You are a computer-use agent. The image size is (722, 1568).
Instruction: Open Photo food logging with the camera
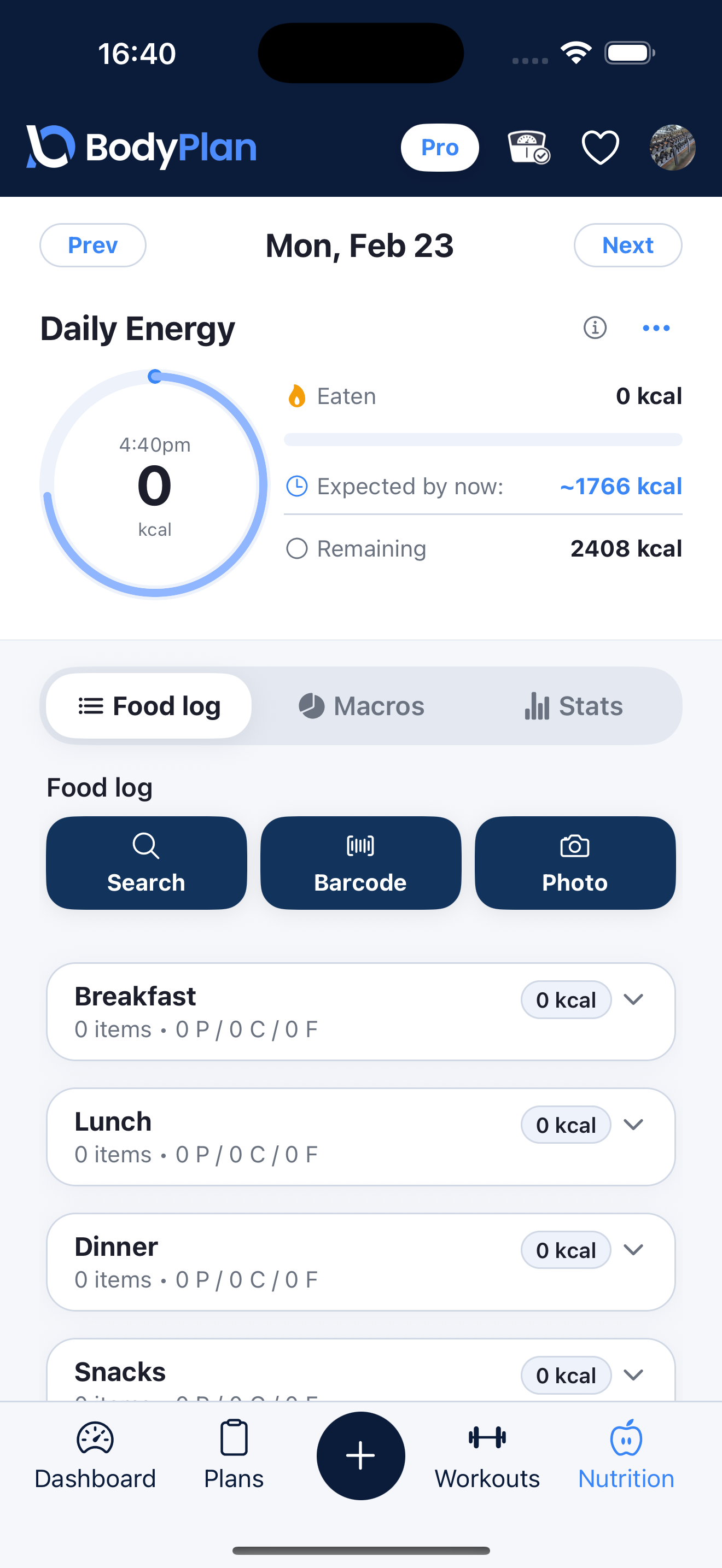(575, 863)
